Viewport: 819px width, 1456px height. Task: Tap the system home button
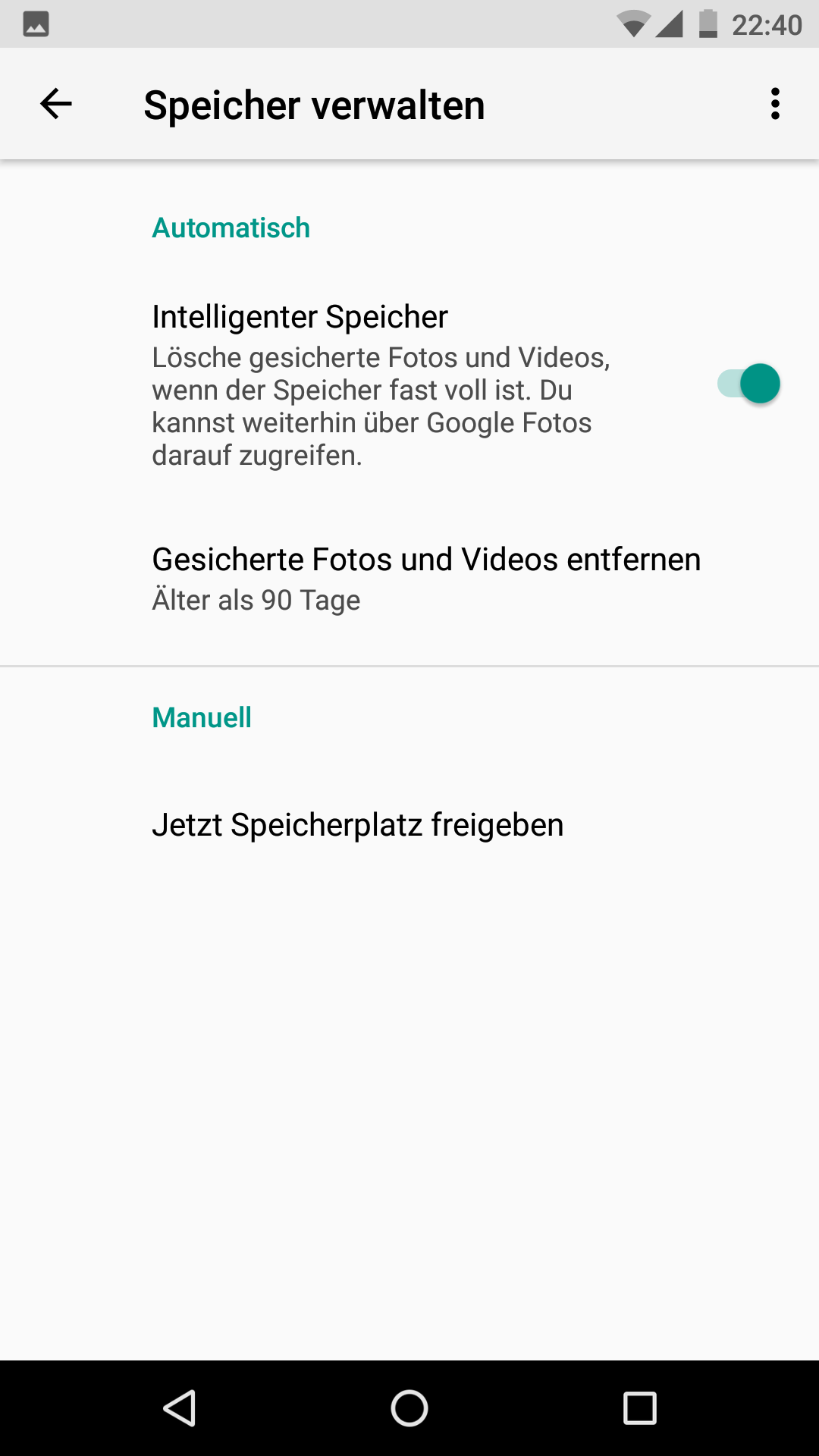[409, 1408]
